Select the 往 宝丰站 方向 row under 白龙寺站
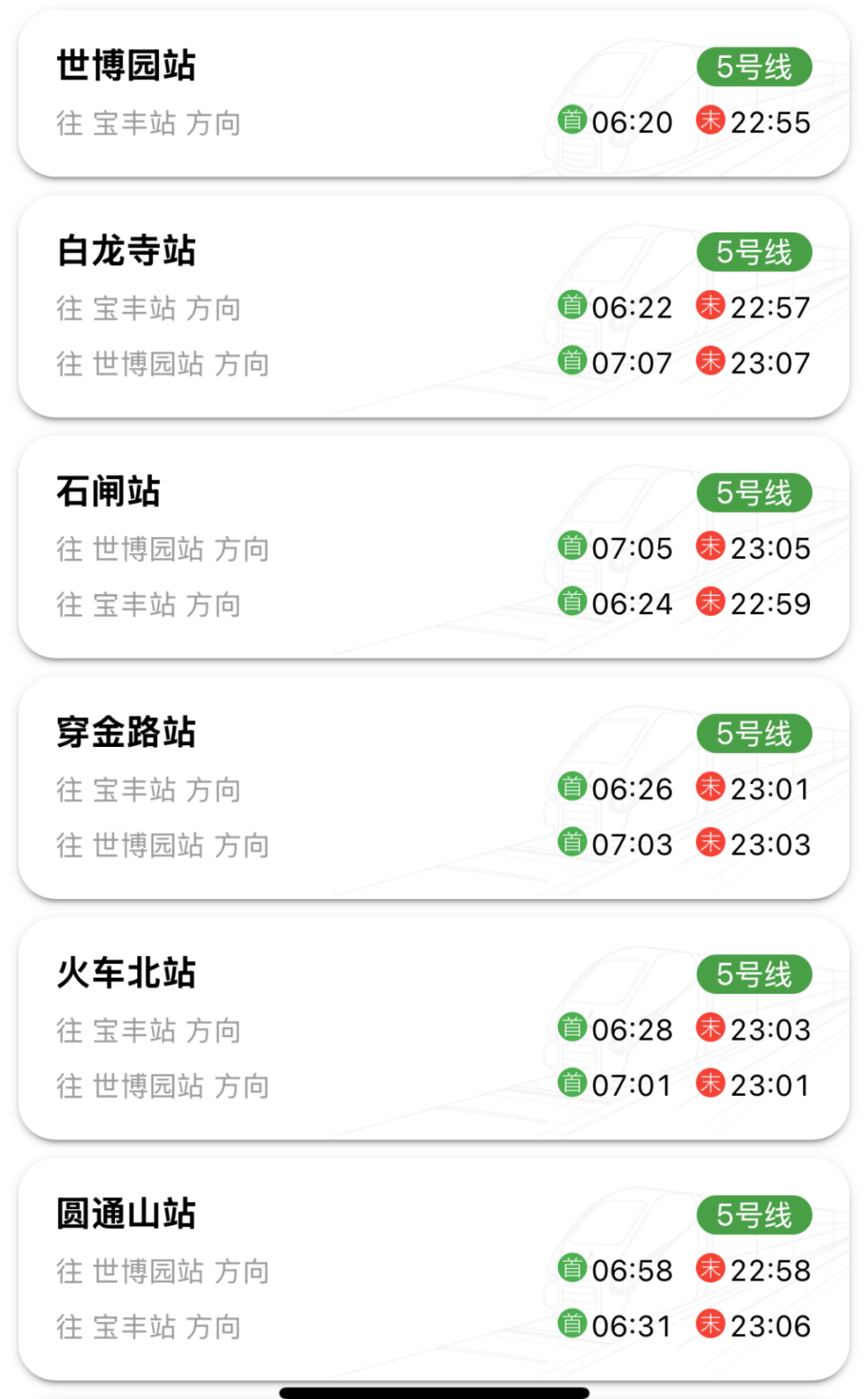Image resolution: width=868 pixels, height=1399 pixels. (x=146, y=307)
